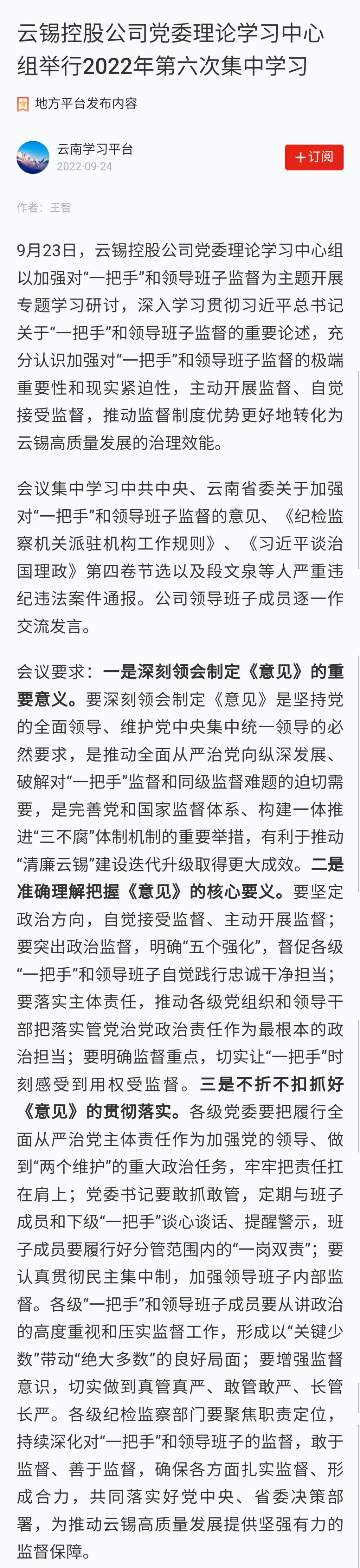
Task: Subscribe with the red 订阅 button
Action: tap(314, 157)
